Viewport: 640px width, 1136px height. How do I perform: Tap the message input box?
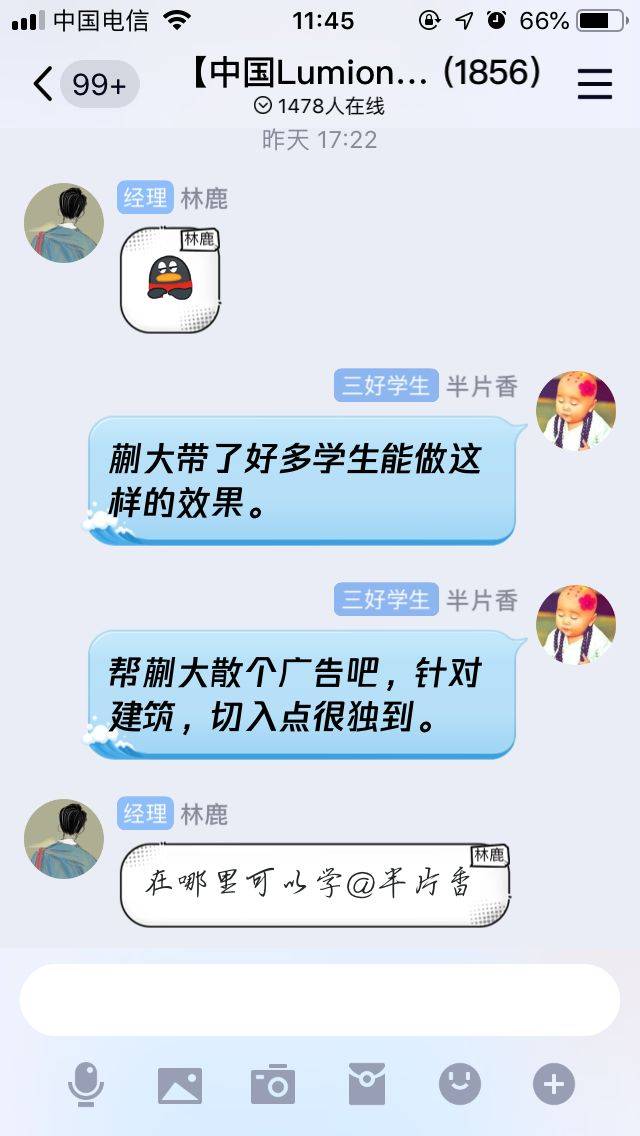(x=320, y=1000)
